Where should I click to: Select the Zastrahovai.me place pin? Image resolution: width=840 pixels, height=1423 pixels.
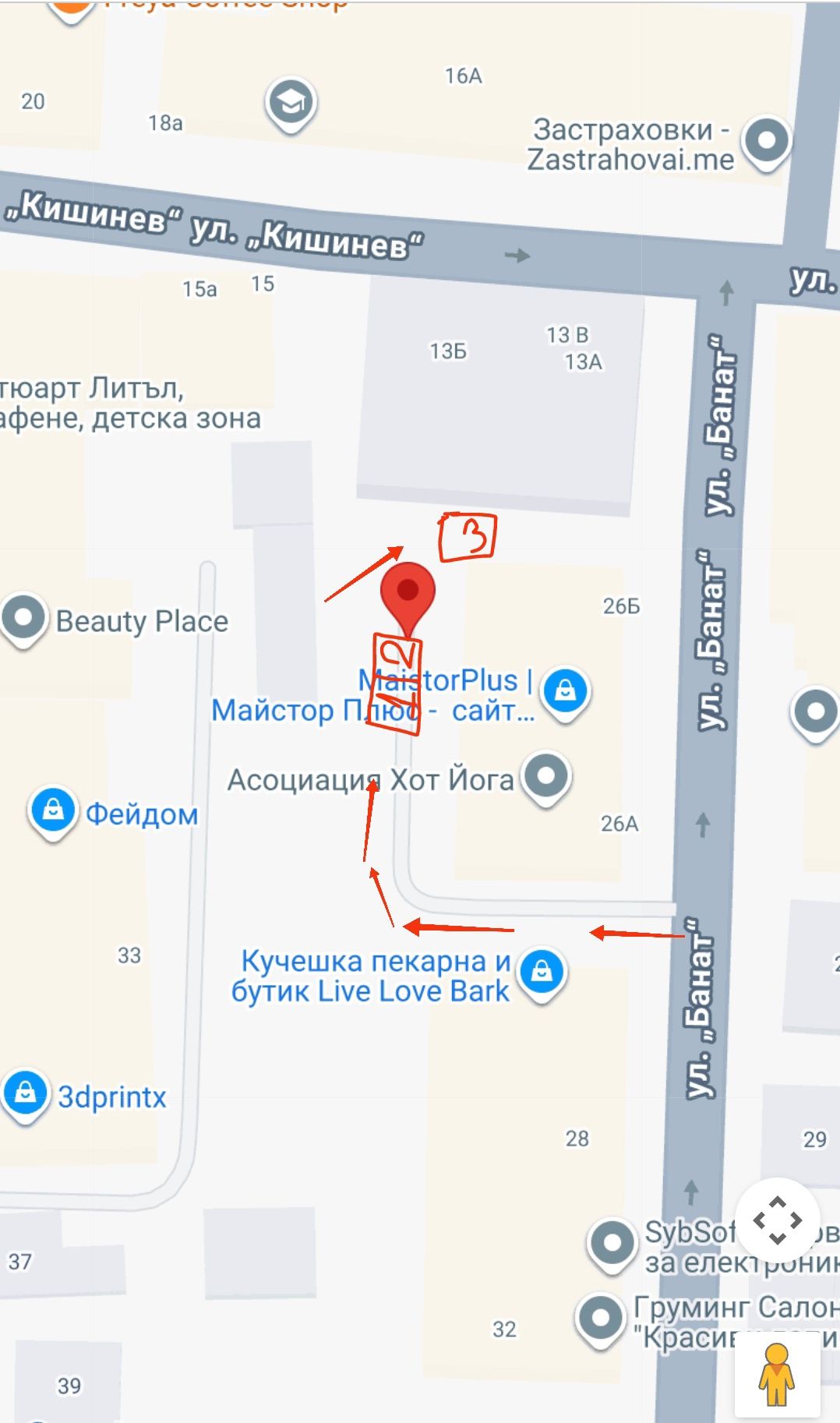767,141
